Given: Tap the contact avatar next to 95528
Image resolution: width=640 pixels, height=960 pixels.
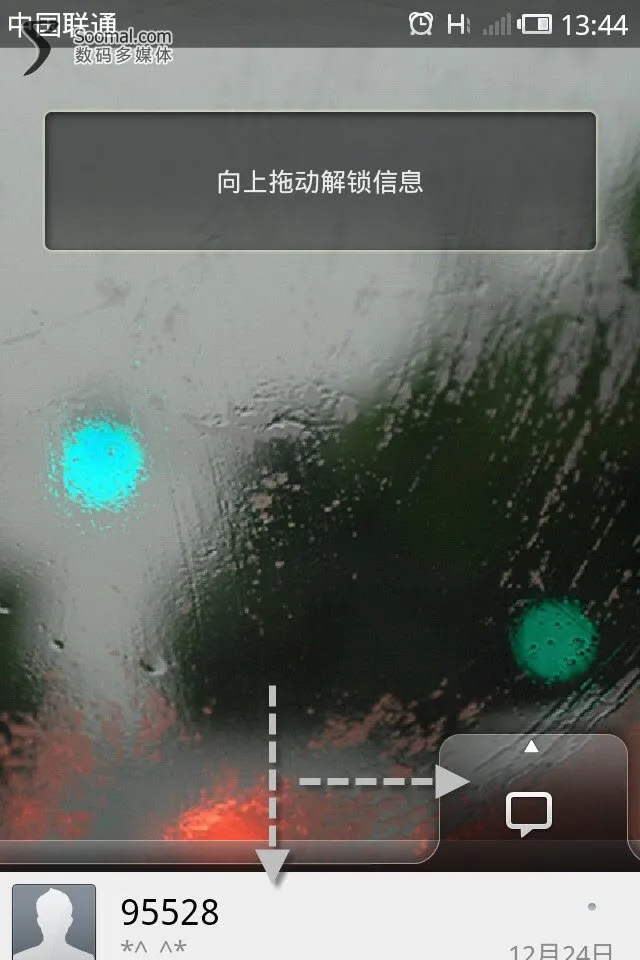Looking at the screenshot, I should 54,922.
